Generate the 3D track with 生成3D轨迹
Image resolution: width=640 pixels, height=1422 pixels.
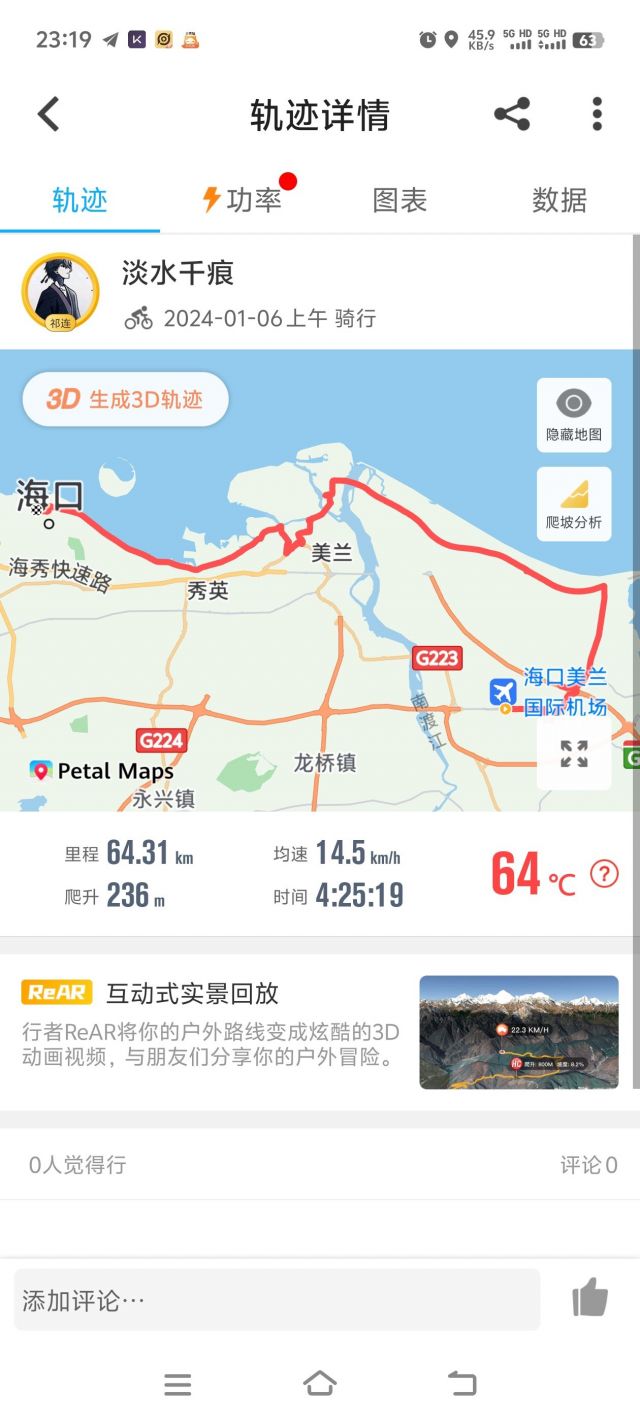(x=126, y=399)
